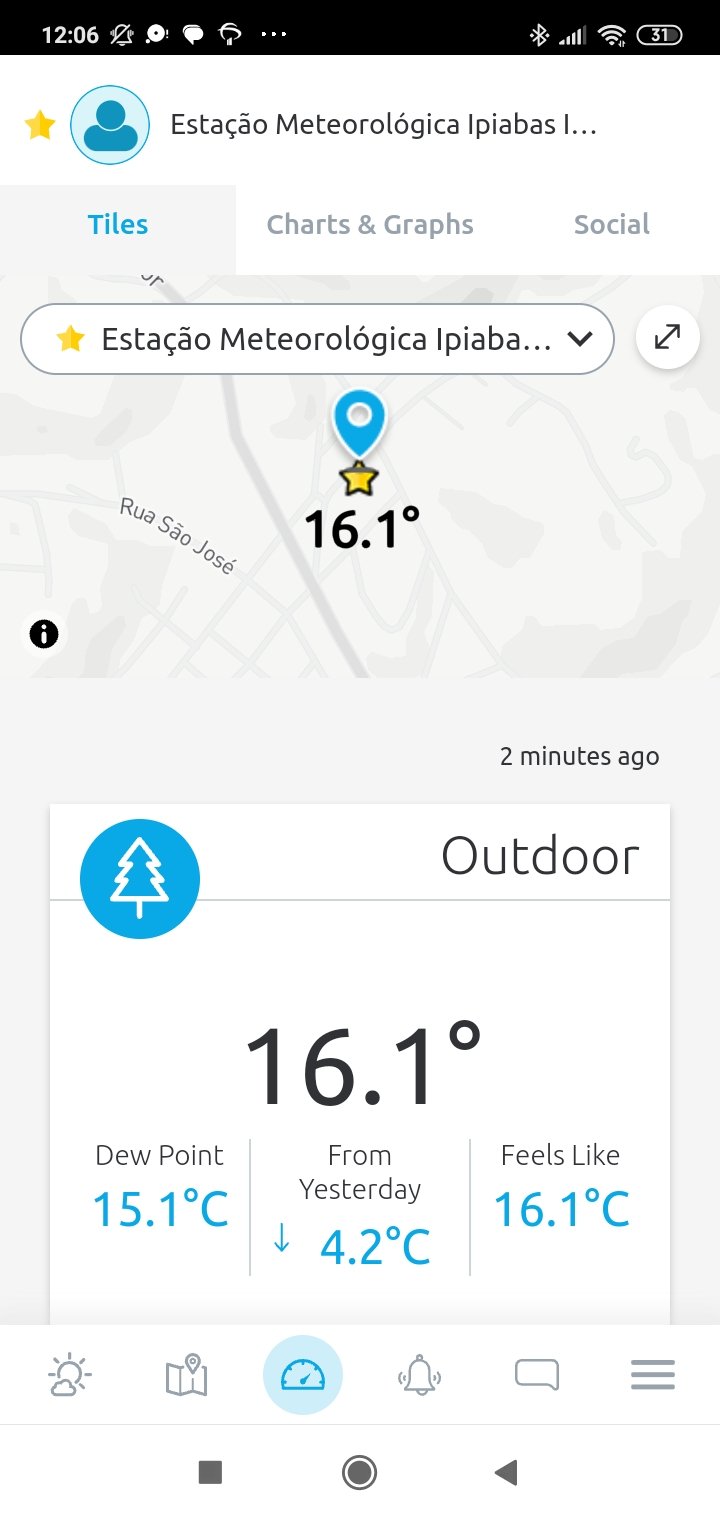Open the map info icon
The image size is (720, 1520).
coord(44,634)
